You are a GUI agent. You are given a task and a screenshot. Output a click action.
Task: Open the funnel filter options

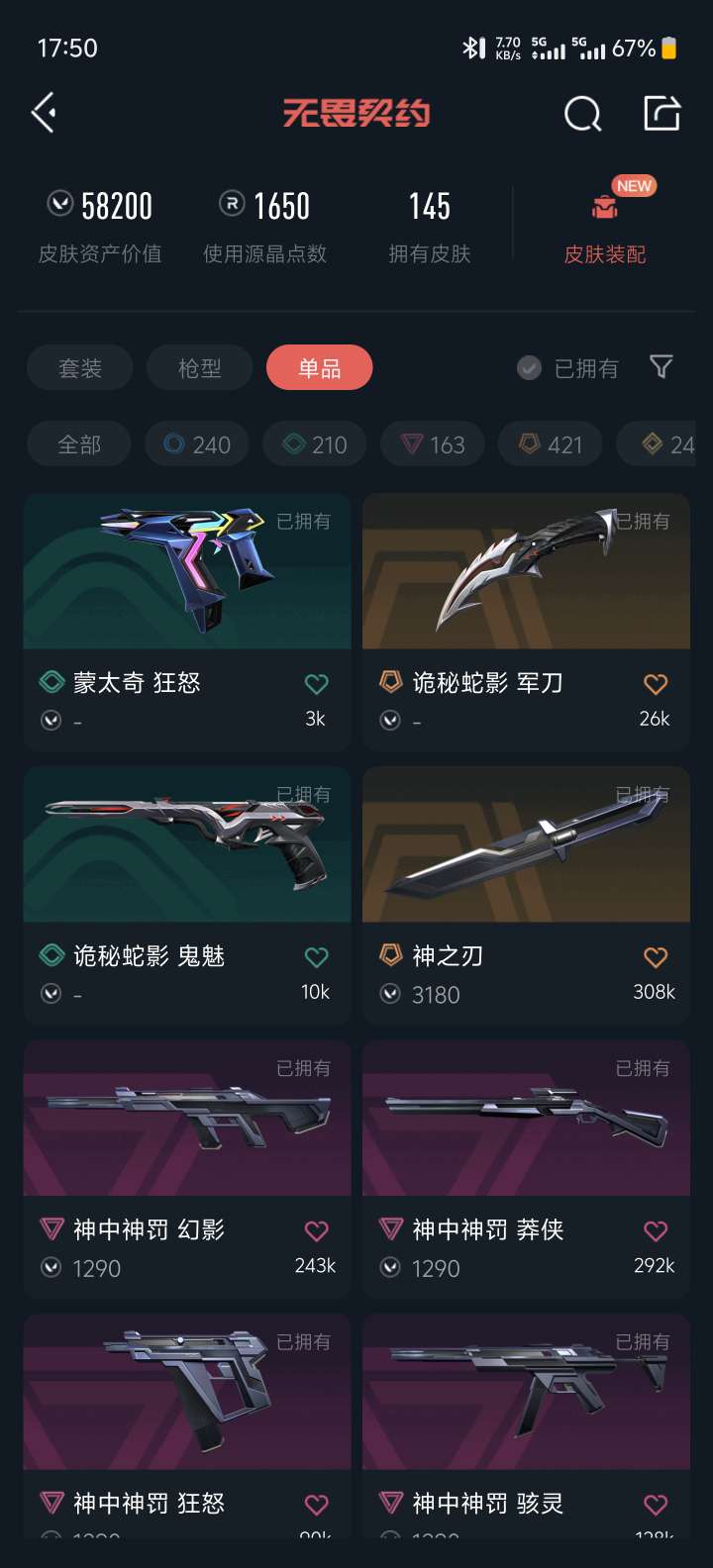[662, 367]
